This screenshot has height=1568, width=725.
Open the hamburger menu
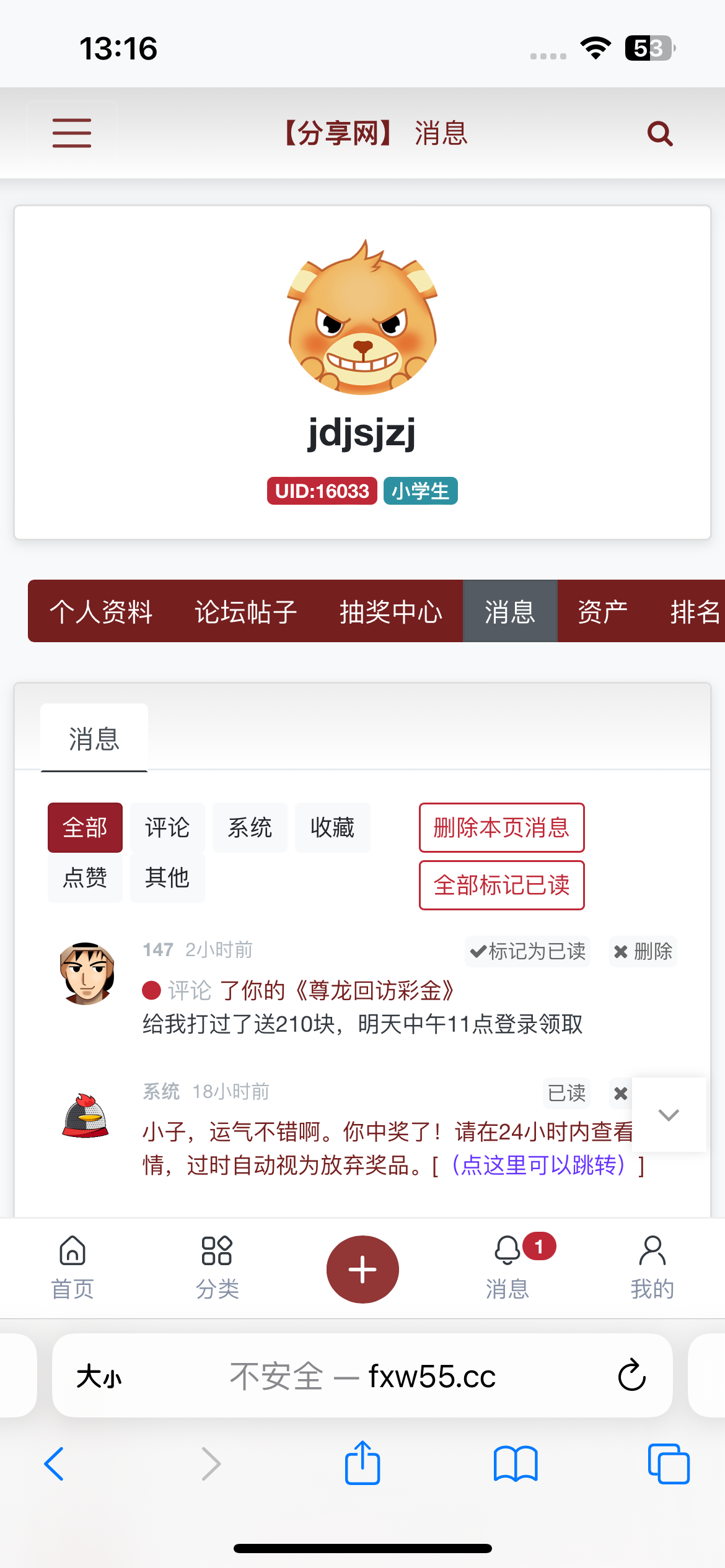pyautogui.click(x=72, y=133)
